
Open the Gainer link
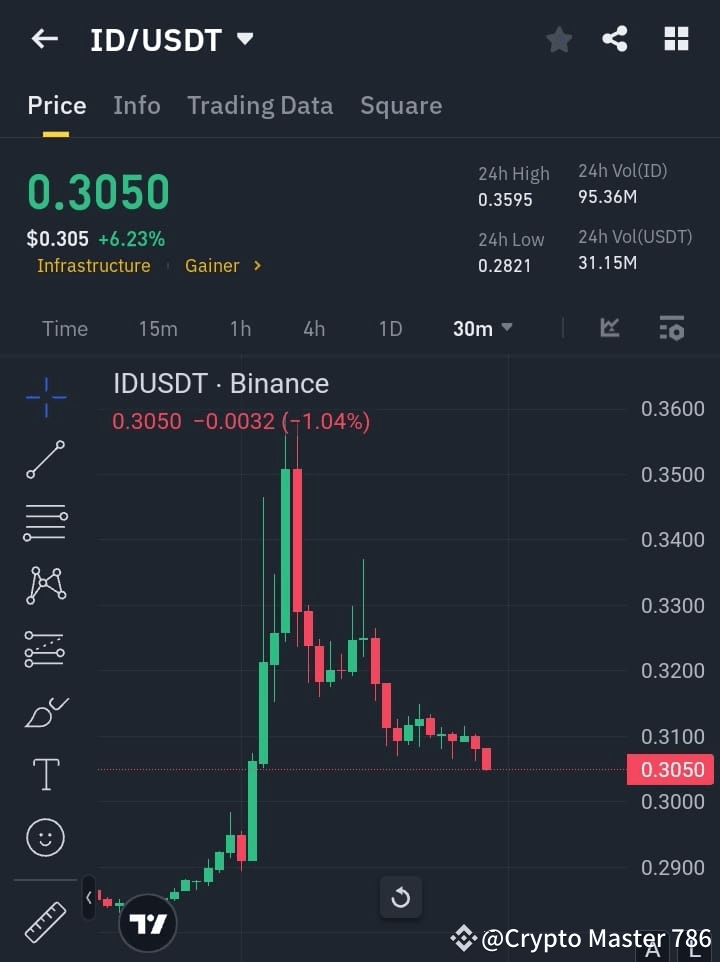(215, 265)
